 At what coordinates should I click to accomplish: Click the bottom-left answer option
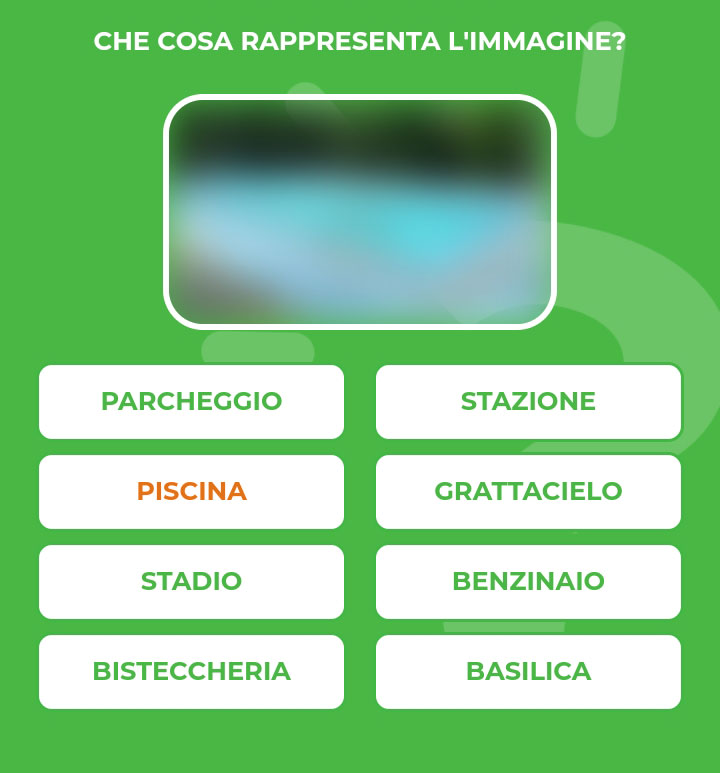[x=191, y=672]
